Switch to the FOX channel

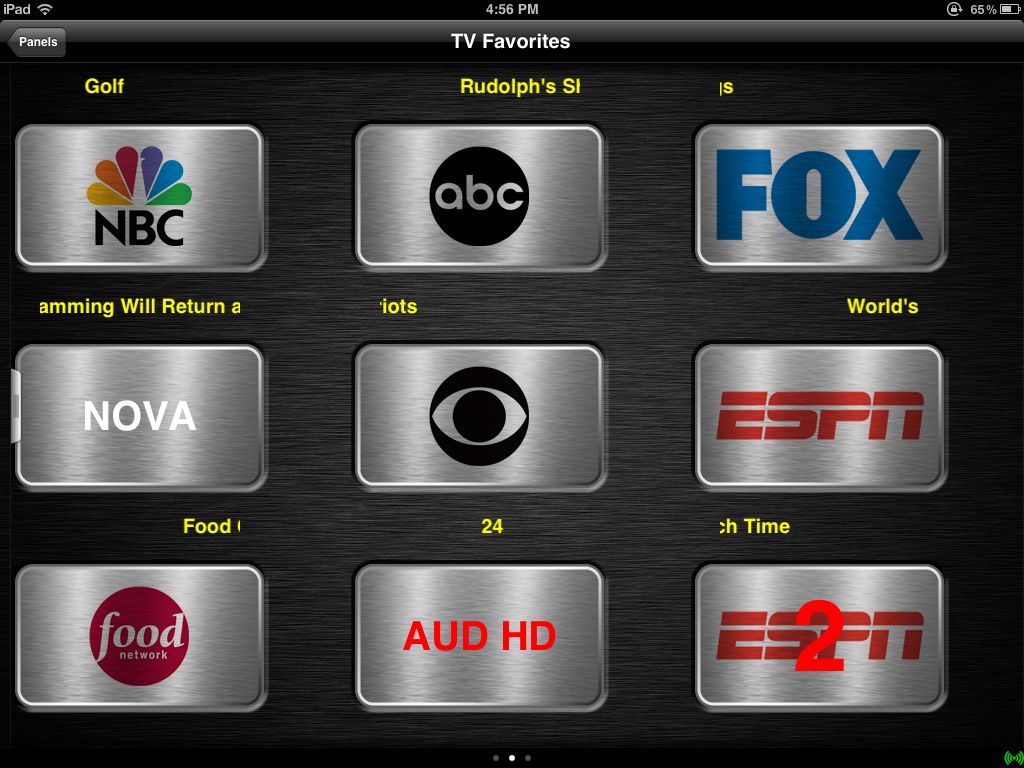[x=818, y=196]
